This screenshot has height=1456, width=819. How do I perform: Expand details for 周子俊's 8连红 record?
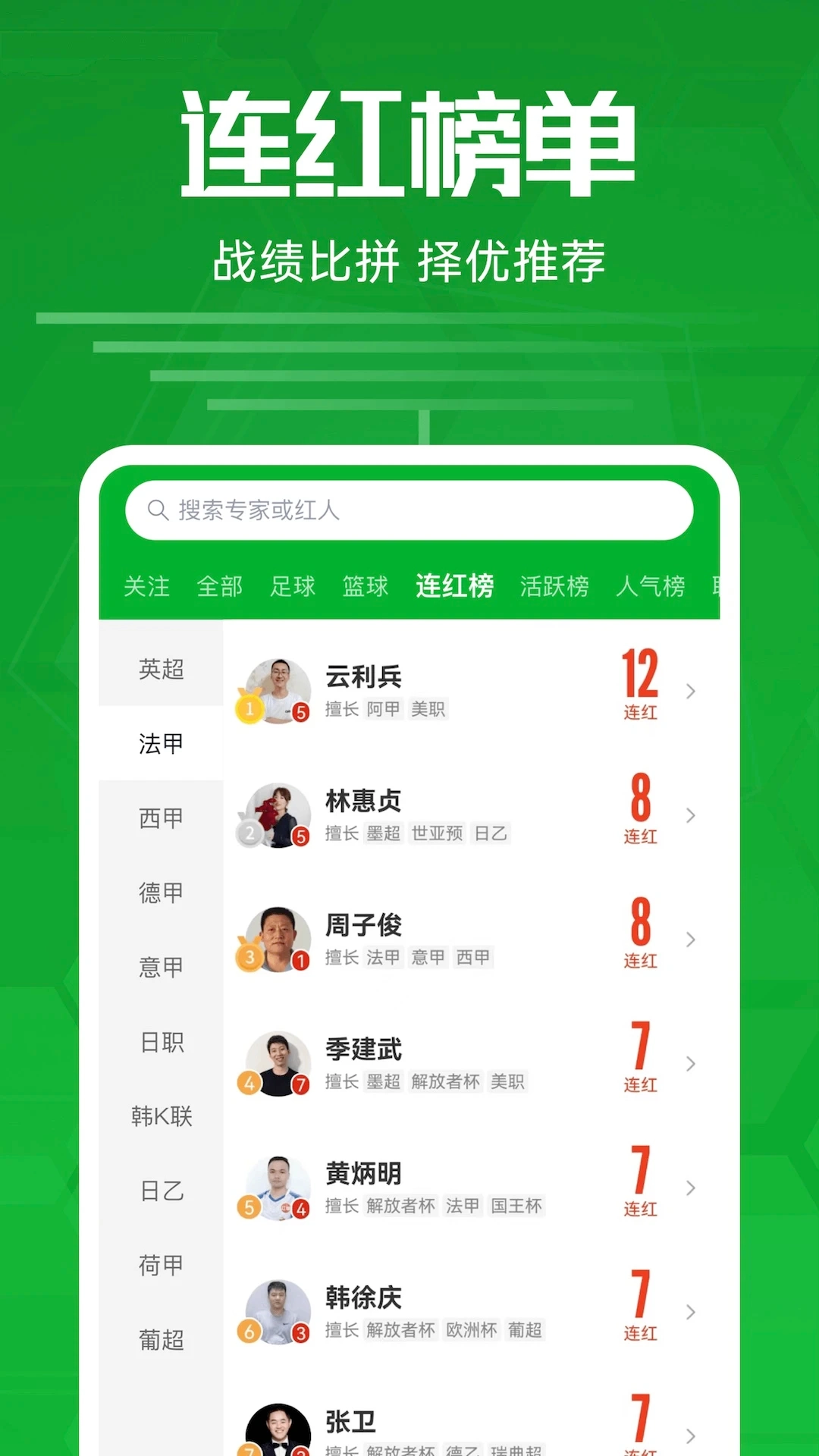click(x=691, y=940)
